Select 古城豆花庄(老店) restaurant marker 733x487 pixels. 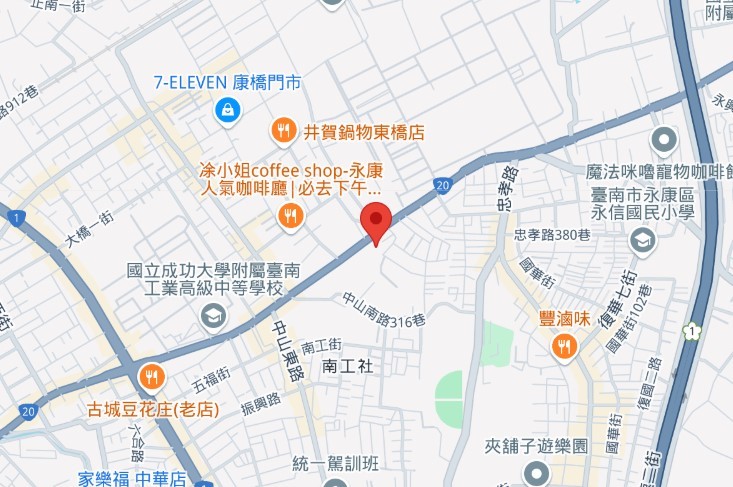[153, 377]
